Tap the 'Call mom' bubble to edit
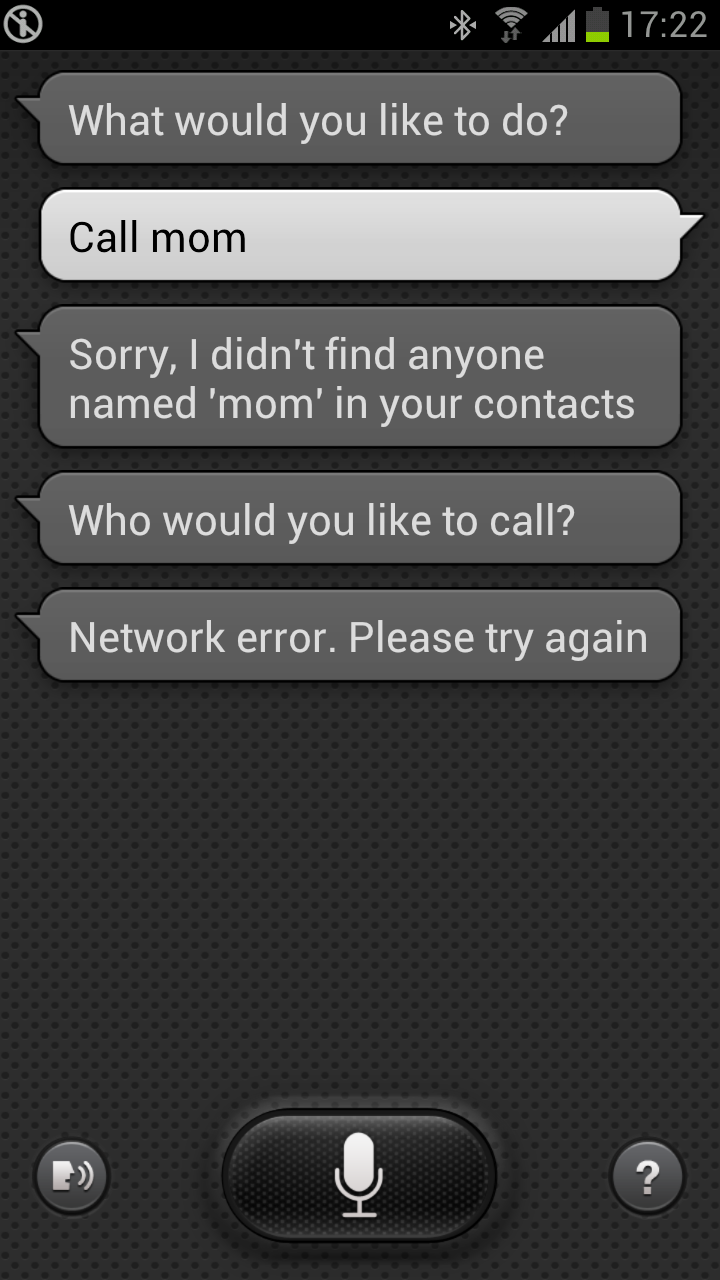Image resolution: width=720 pixels, height=1280 pixels. (x=360, y=236)
